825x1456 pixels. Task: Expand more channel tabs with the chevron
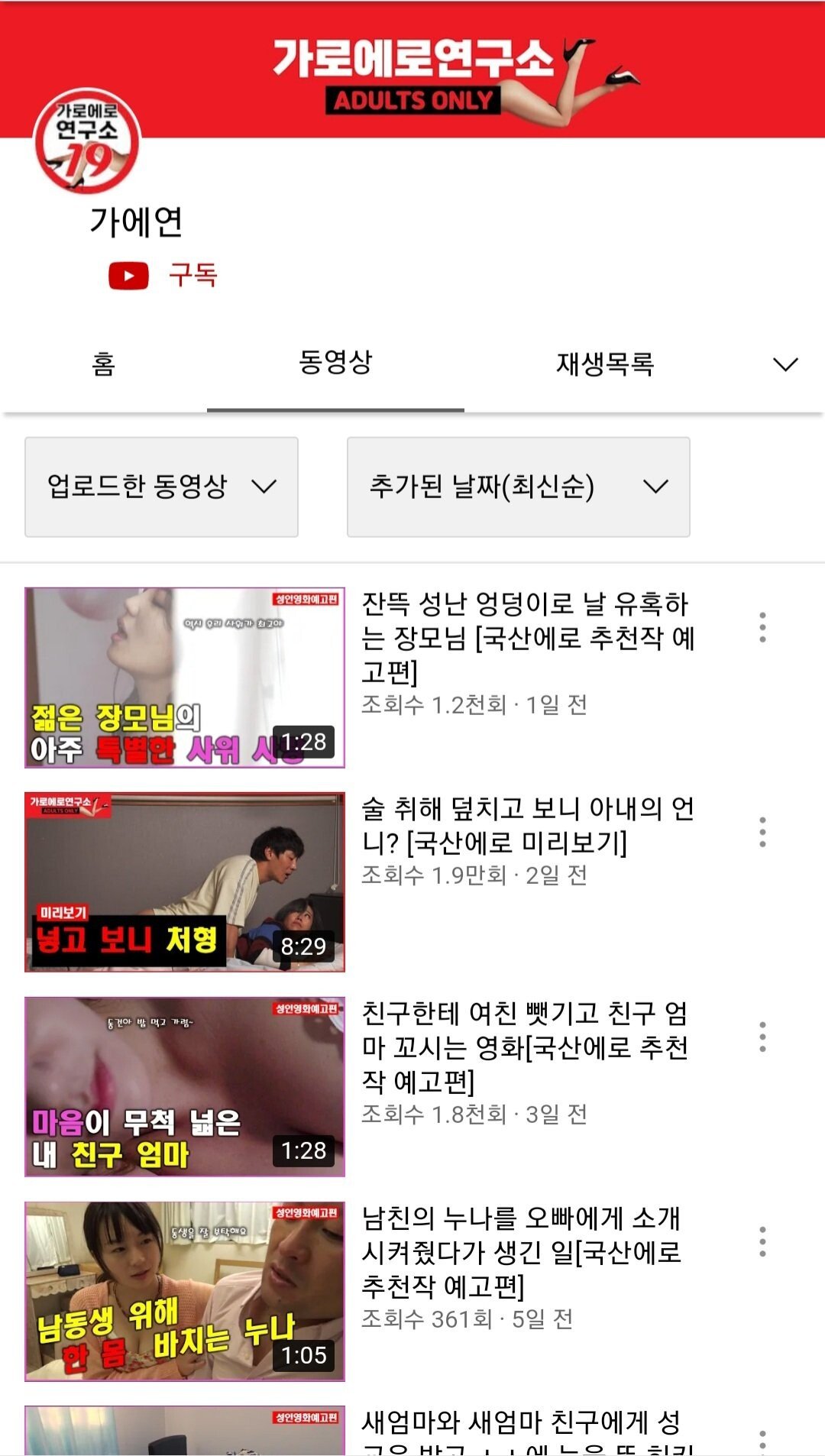tap(785, 364)
